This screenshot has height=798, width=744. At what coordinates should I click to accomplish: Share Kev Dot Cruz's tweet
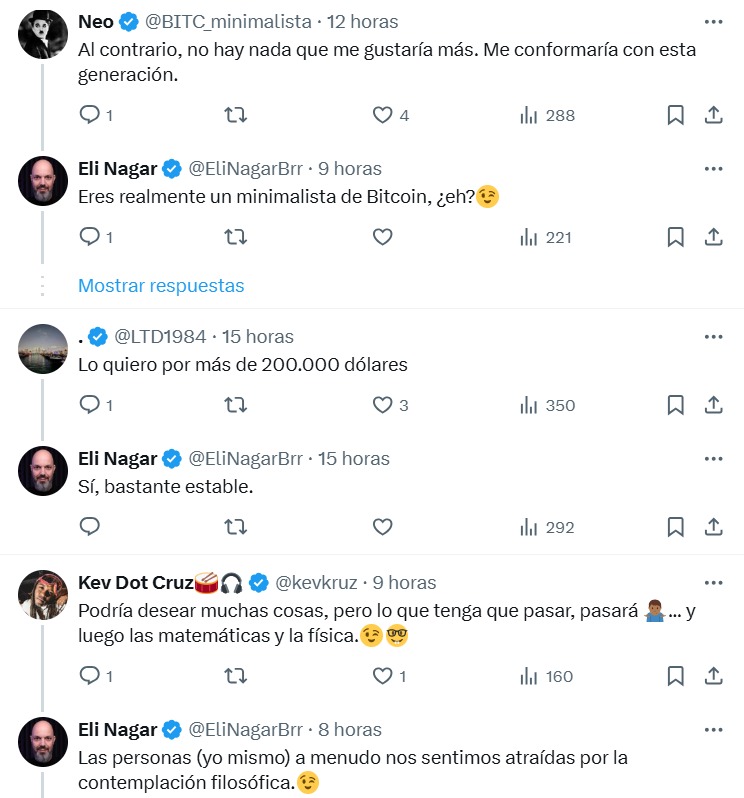click(713, 677)
